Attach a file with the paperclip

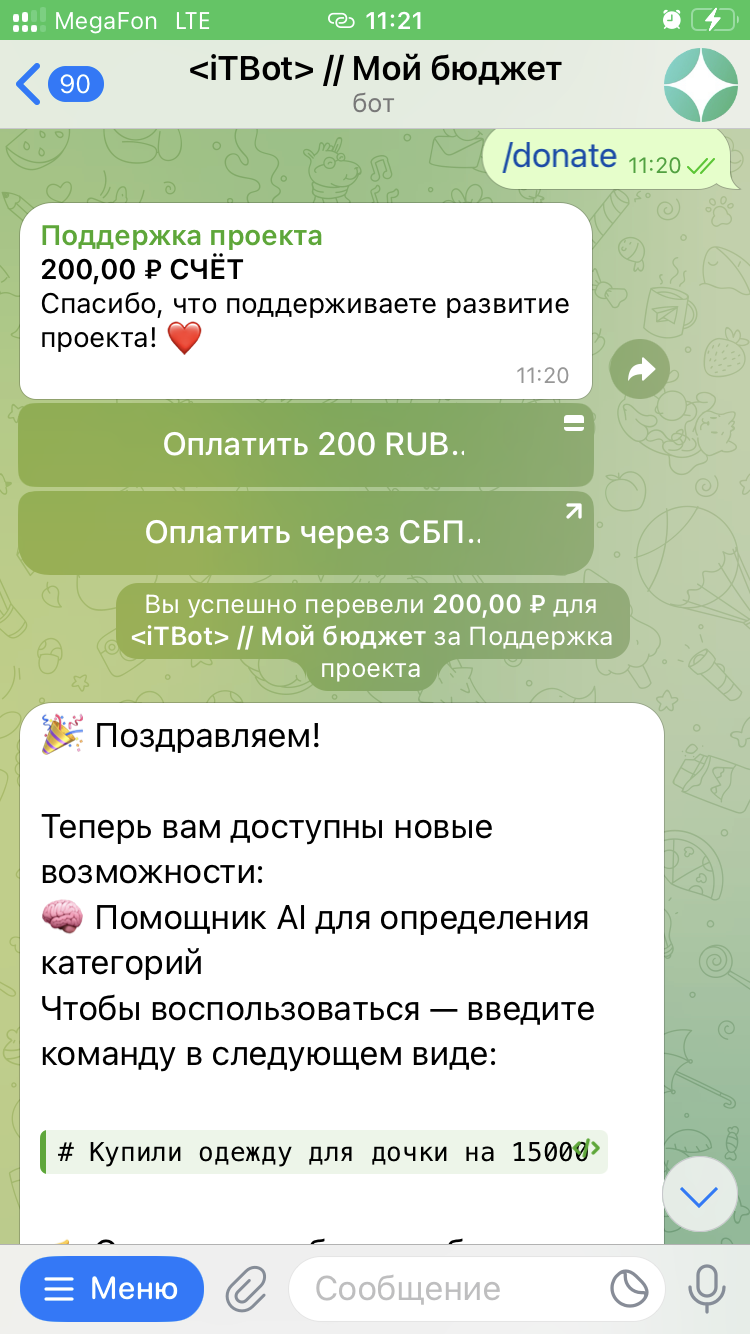[246, 1289]
